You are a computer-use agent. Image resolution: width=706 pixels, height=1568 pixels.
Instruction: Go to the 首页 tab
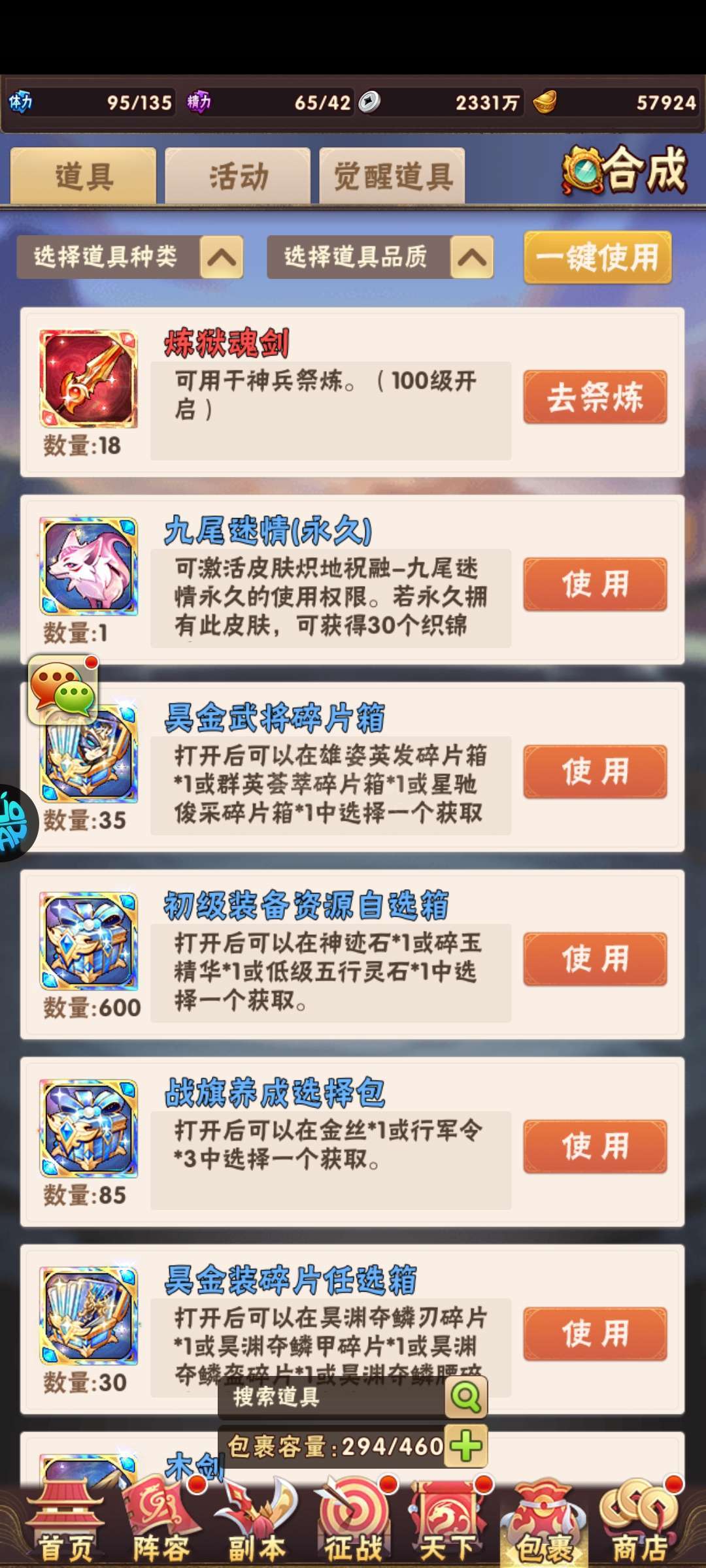pos(65,1524)
